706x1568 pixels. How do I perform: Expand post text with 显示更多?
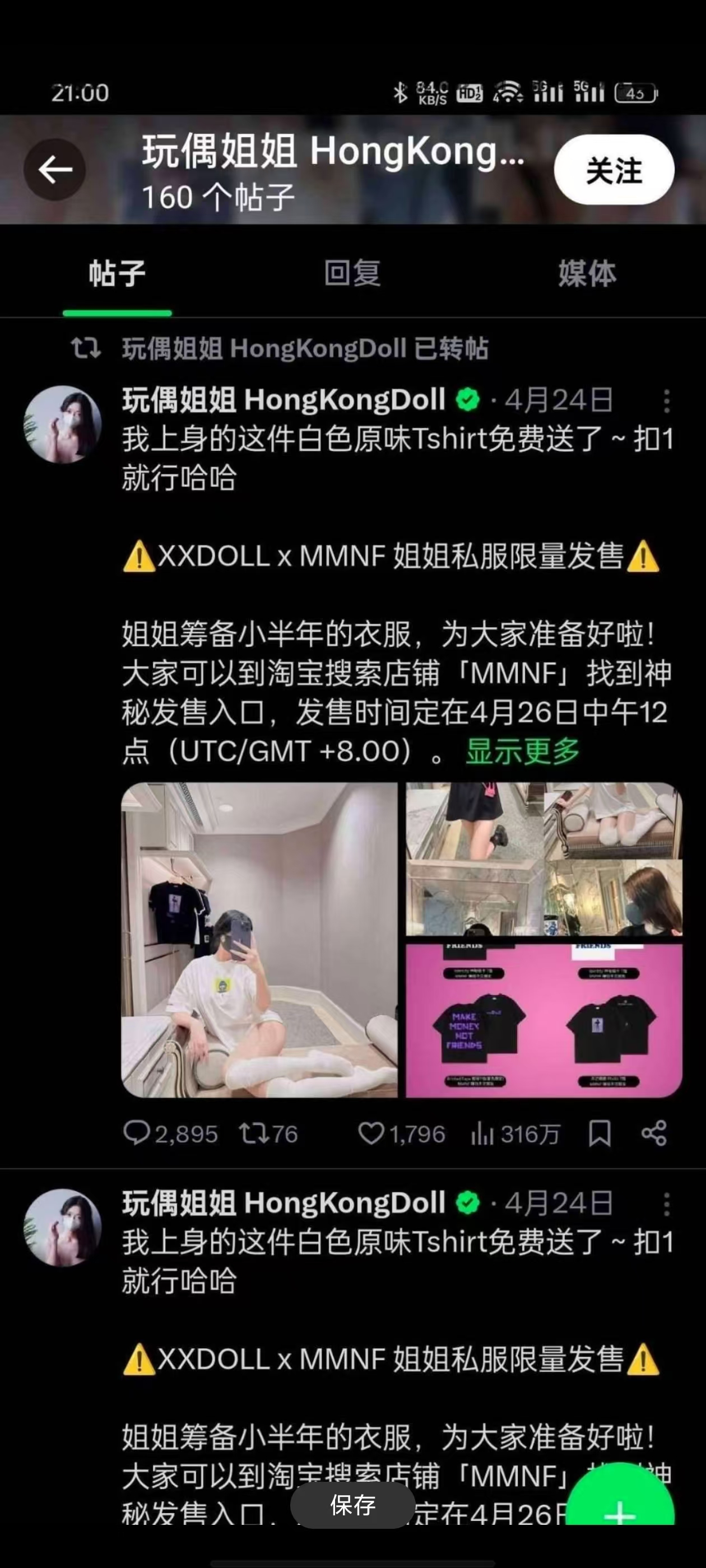click(522, 751)
